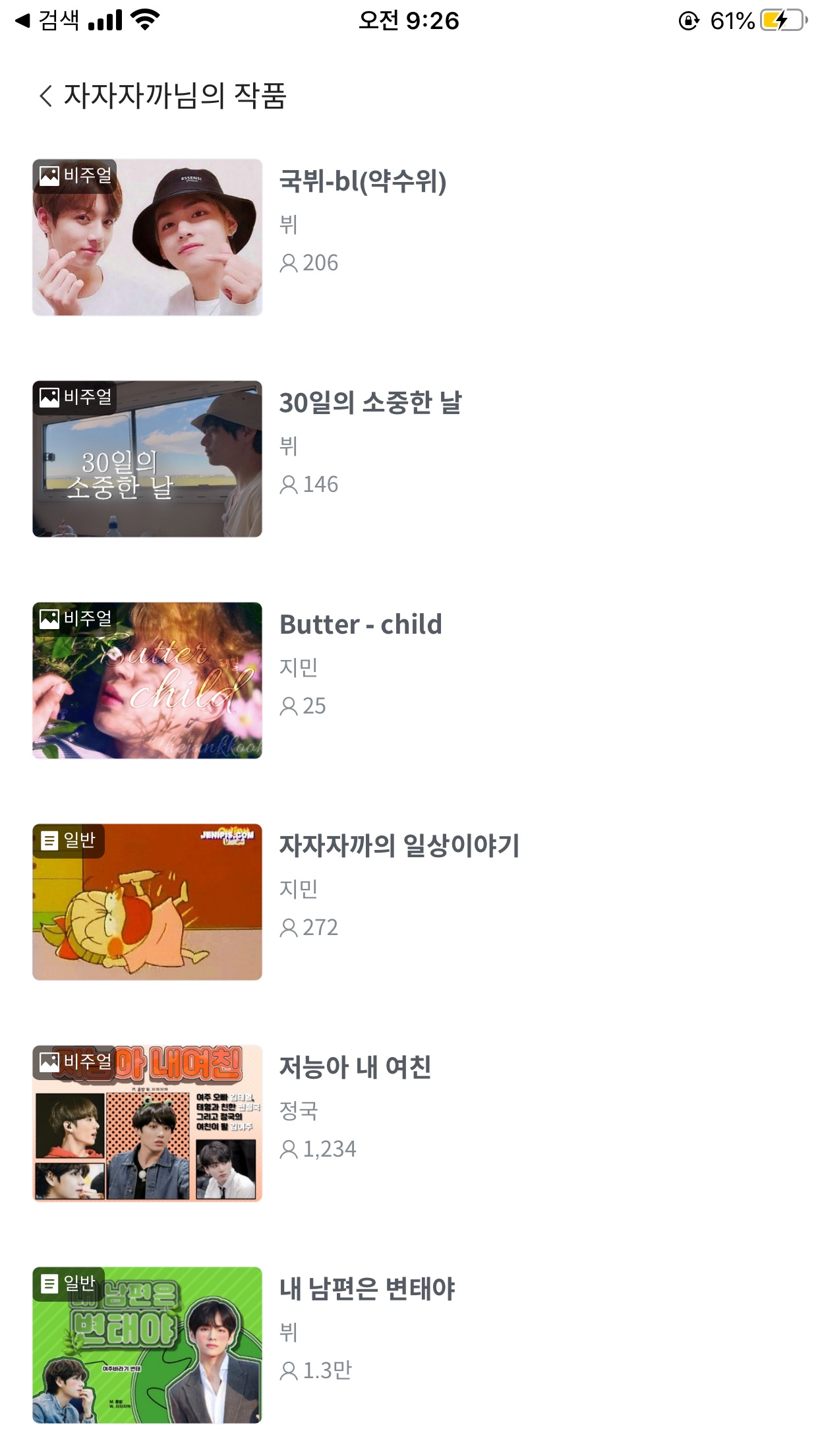This screenshot has width=818, height=1456.
Task: Go back from 자자자까님의 작품
Action: 45,96
